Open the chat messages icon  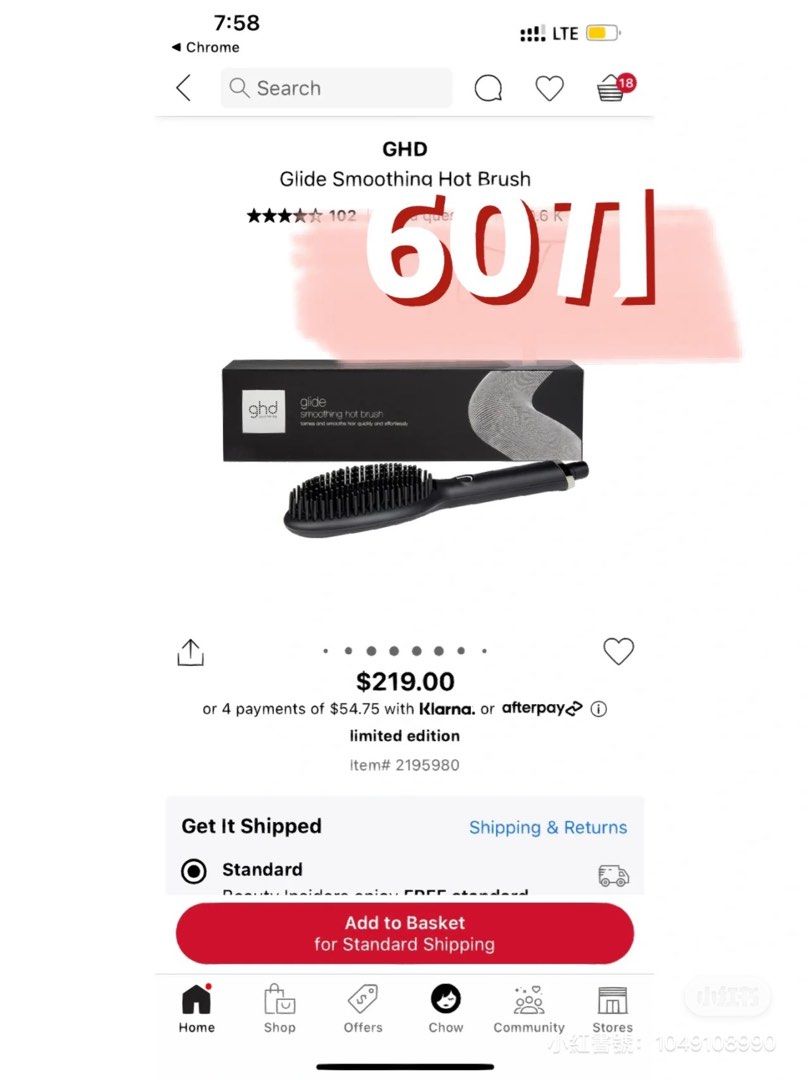click(x=488, y=89)
